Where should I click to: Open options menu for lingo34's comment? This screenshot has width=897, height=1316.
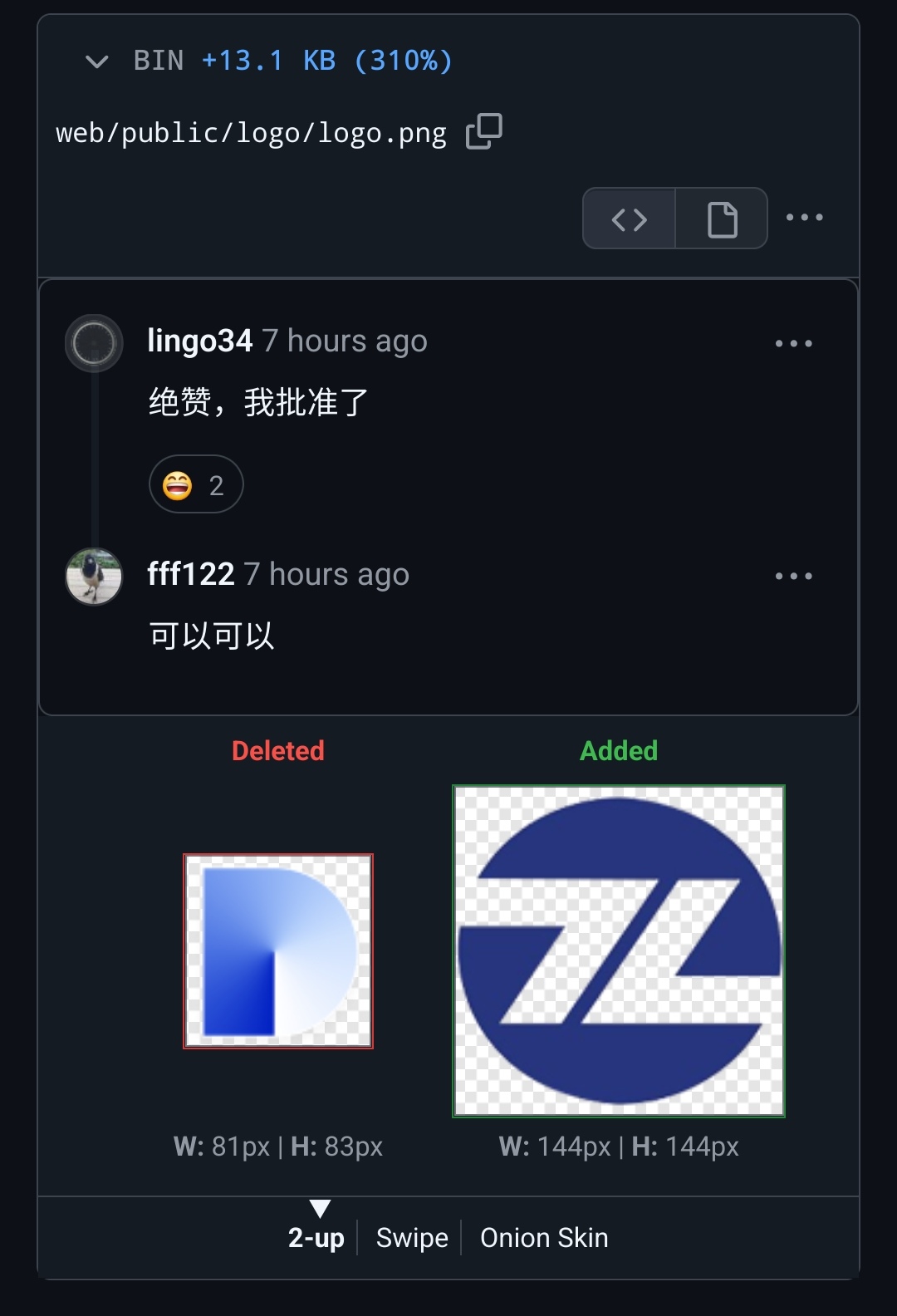point(794,343)
